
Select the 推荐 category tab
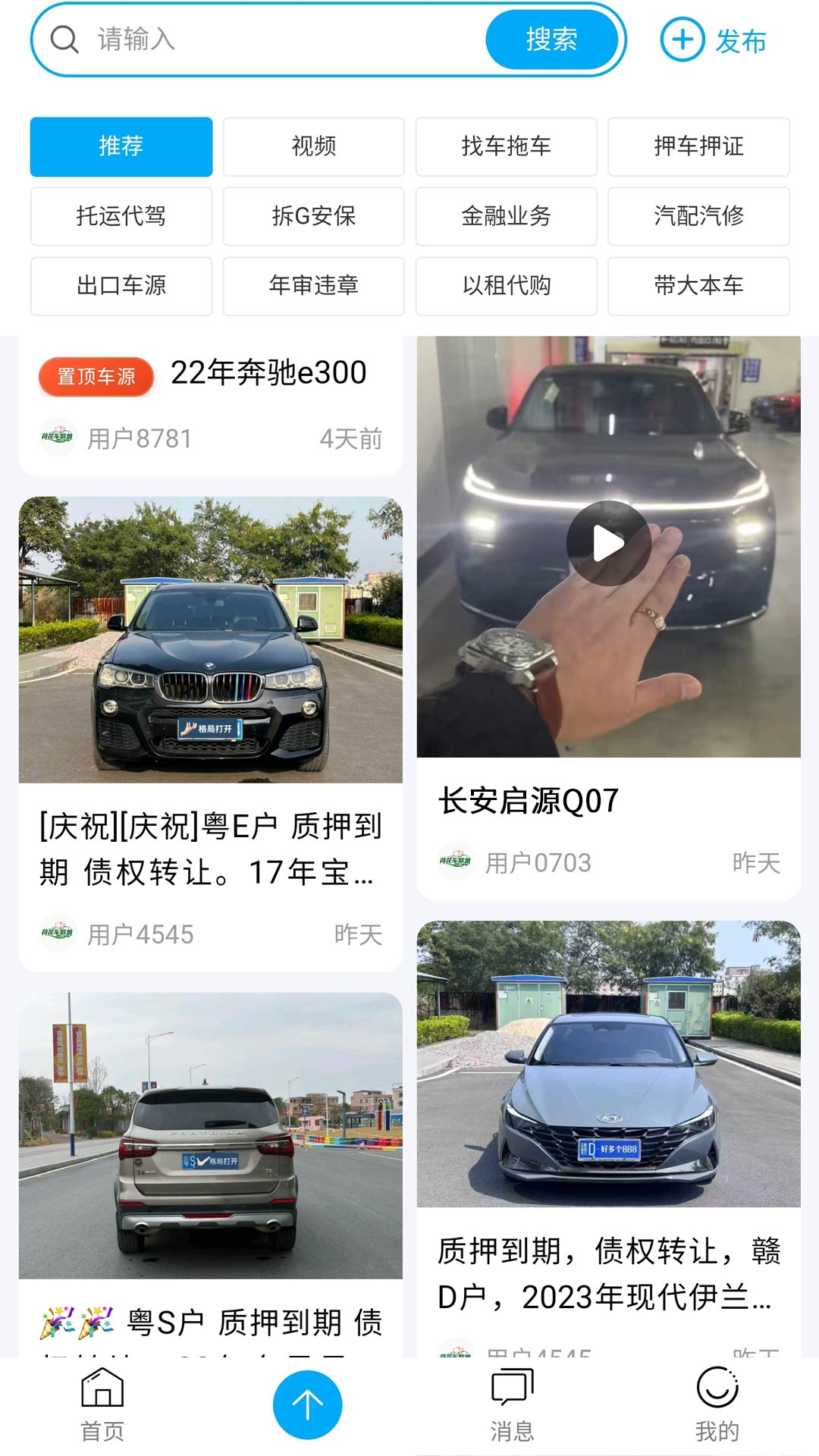121,146
